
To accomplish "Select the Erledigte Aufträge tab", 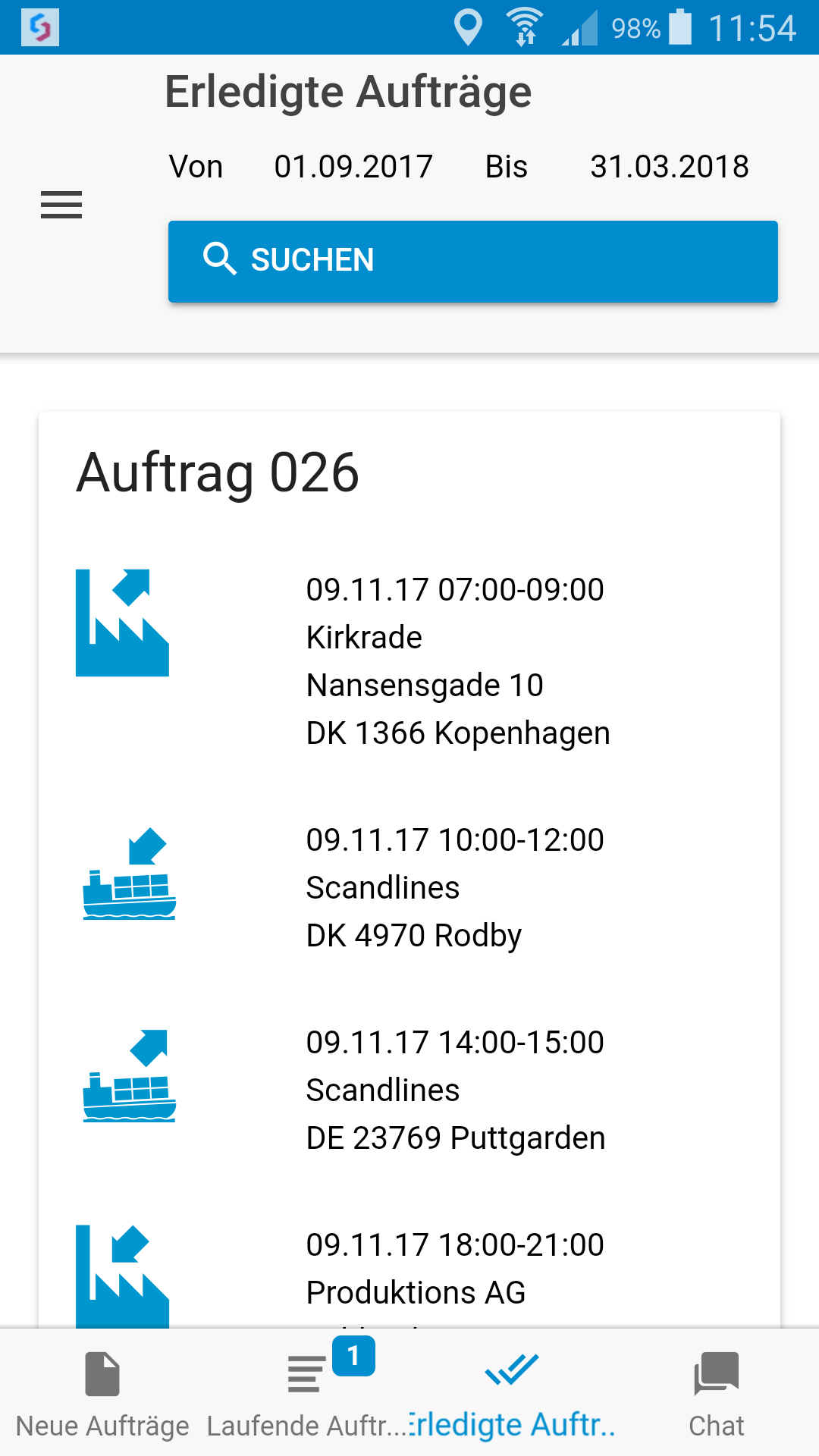I will click(512, 1394).
